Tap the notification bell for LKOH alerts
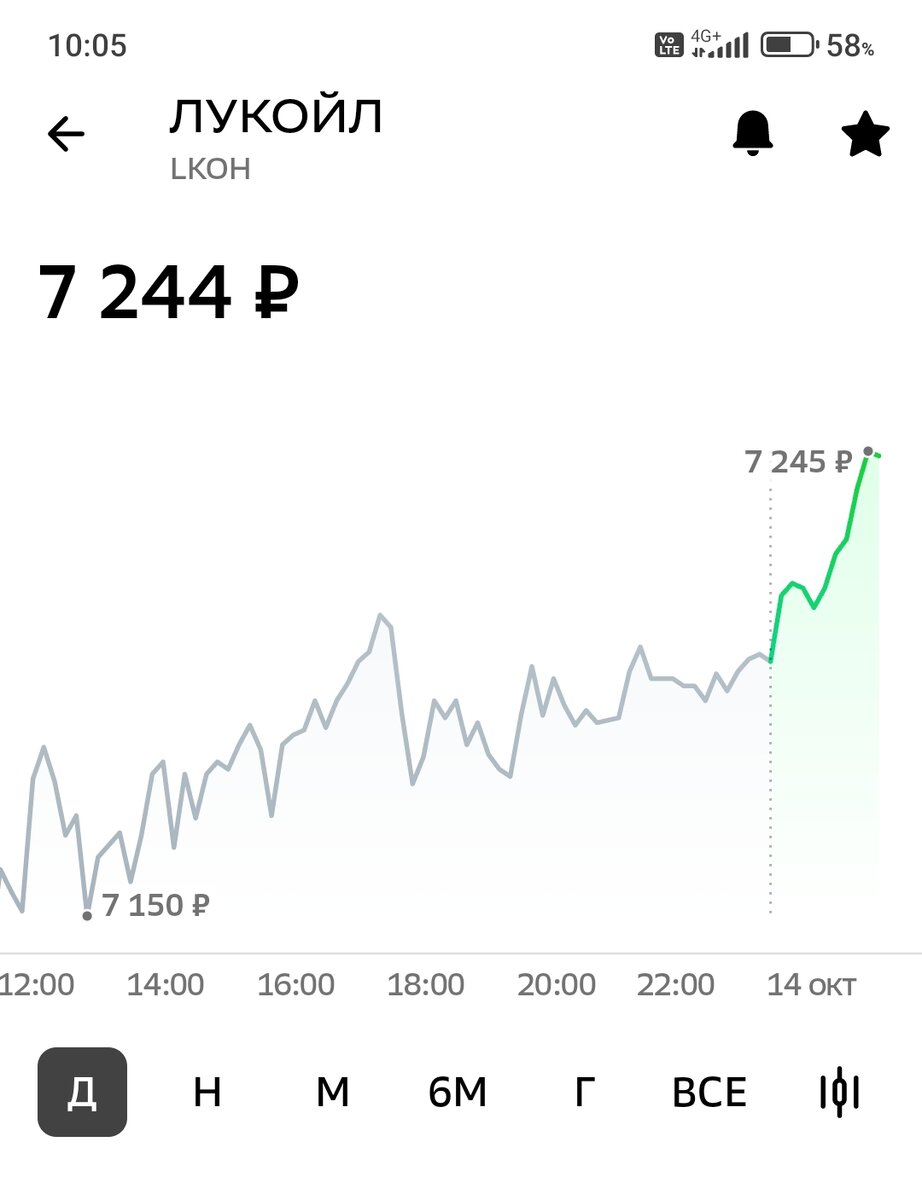Screen dimensions: 922x1200 [754, 135]
